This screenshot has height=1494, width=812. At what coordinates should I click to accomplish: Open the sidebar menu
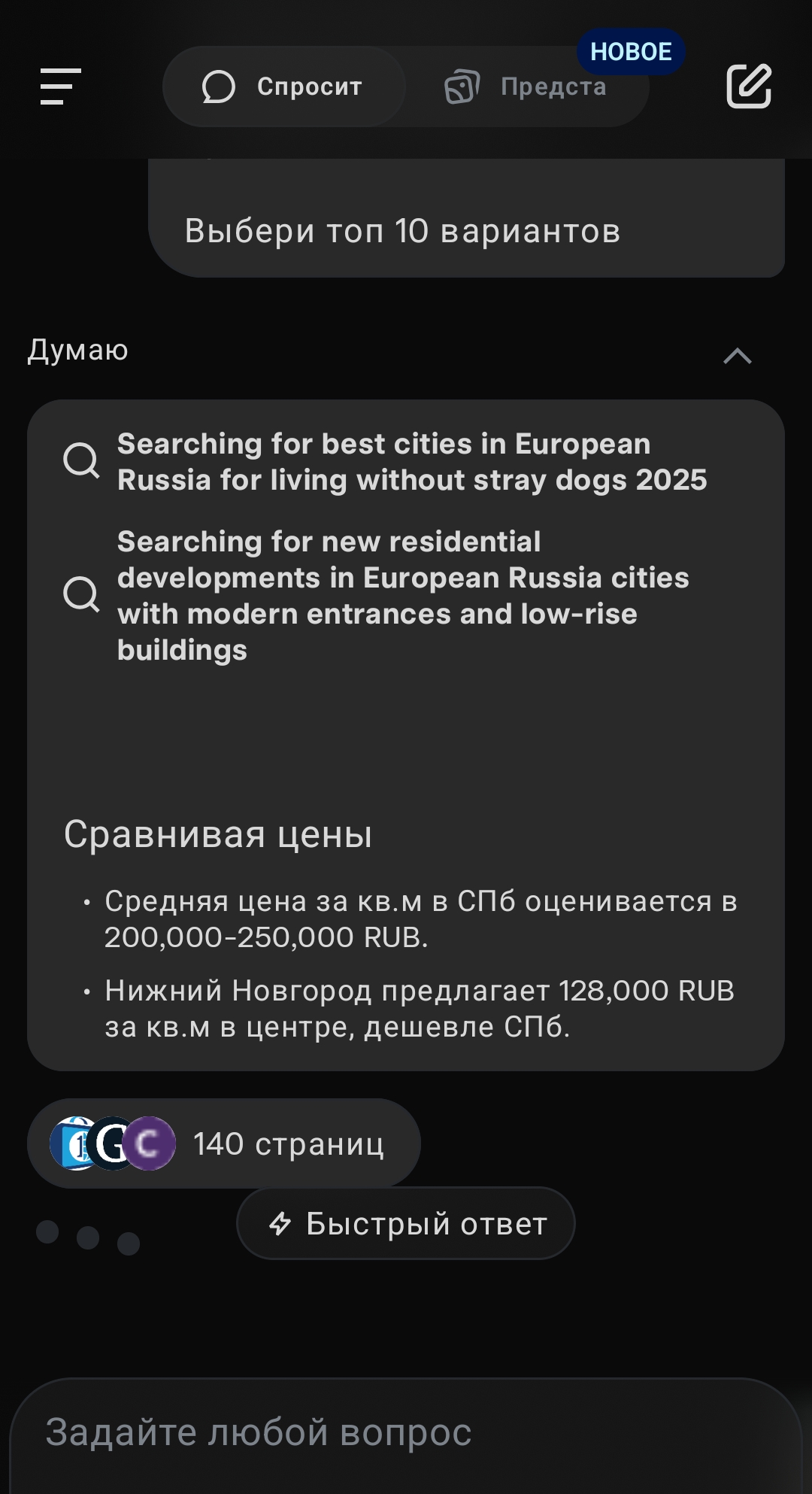coord(60,87)
